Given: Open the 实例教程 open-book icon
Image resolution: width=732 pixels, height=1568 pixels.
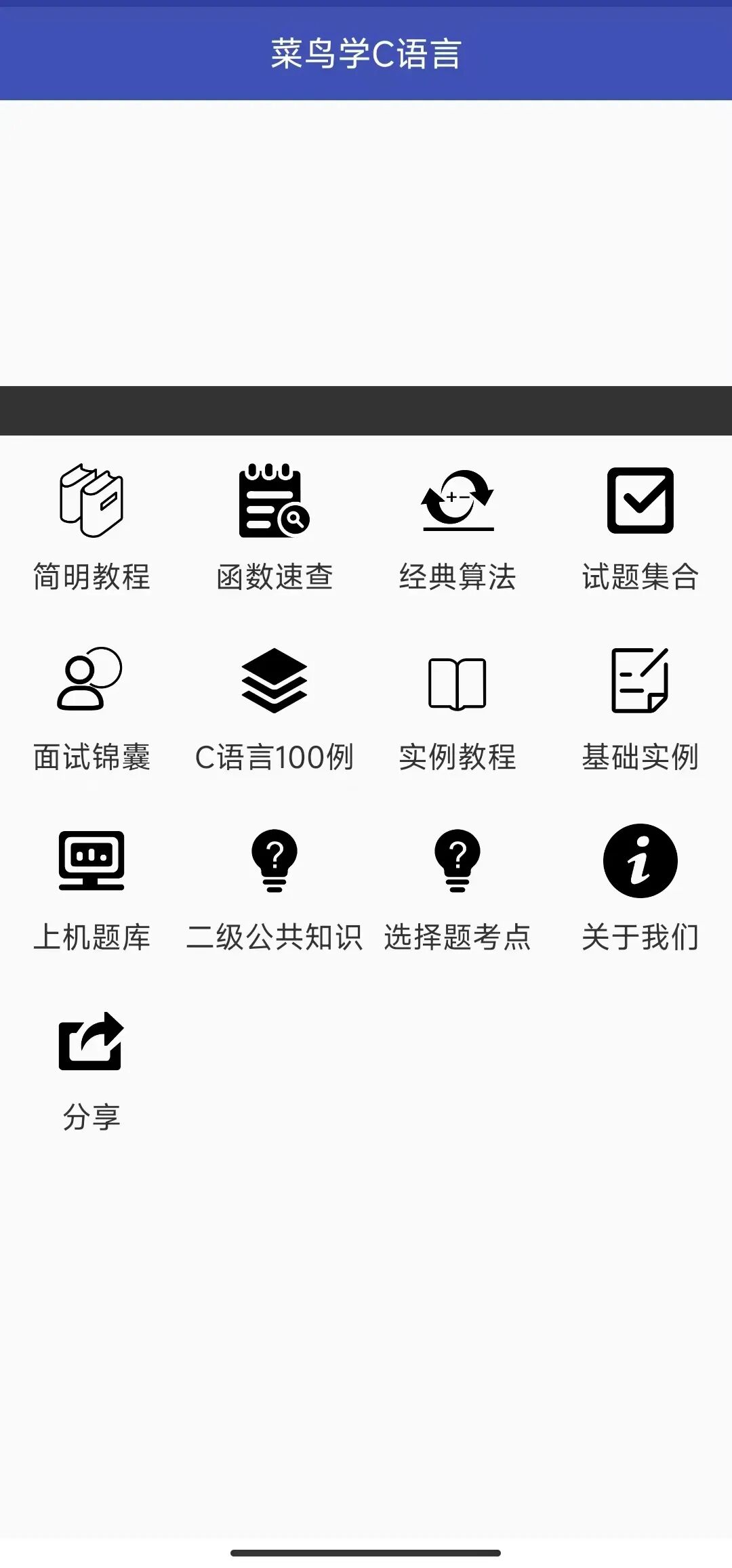Looking at the screenshot, I should coord(457,685).
